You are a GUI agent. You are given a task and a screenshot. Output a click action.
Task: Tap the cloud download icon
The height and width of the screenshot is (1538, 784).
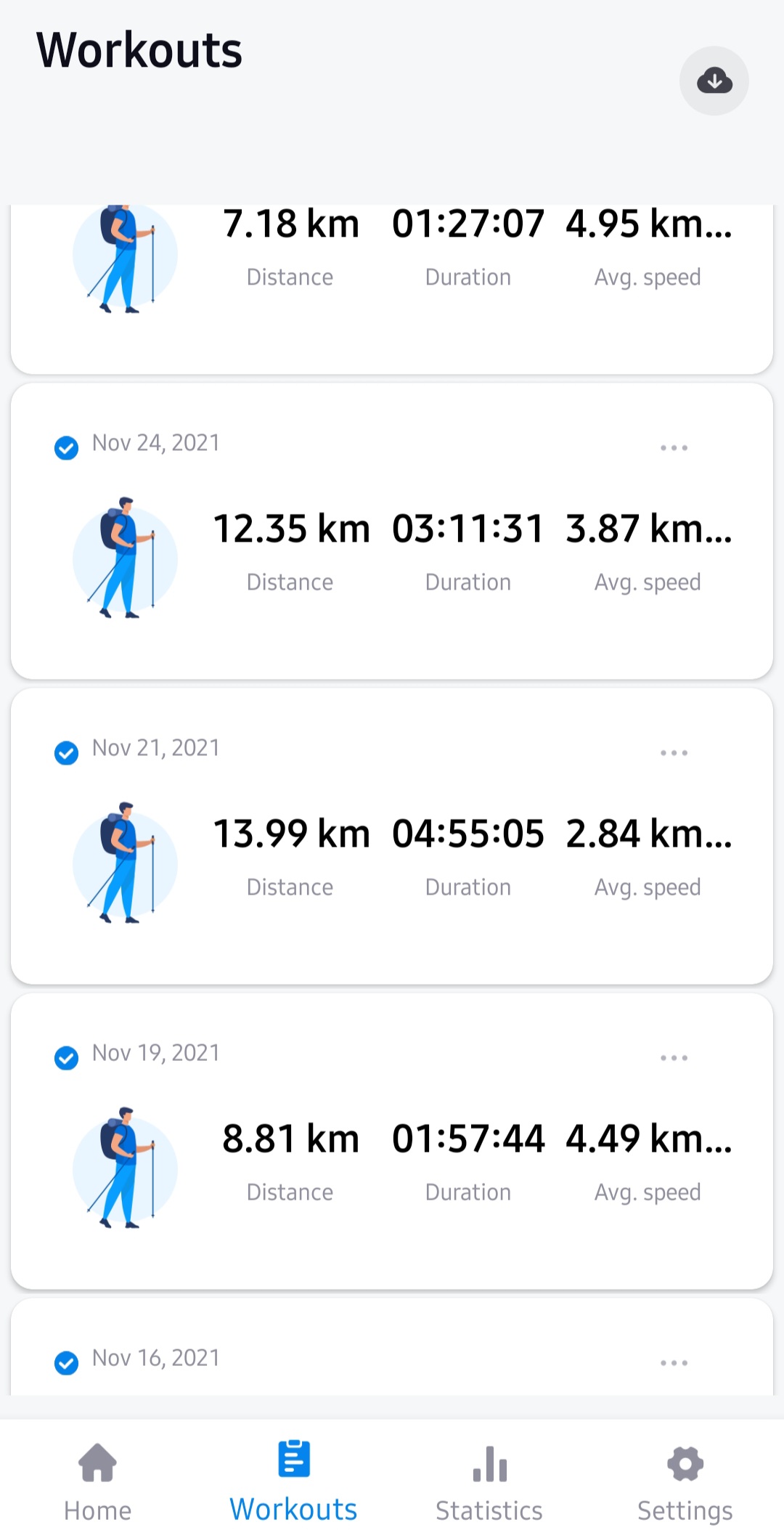pyautogui.click(x=714, y=81)
